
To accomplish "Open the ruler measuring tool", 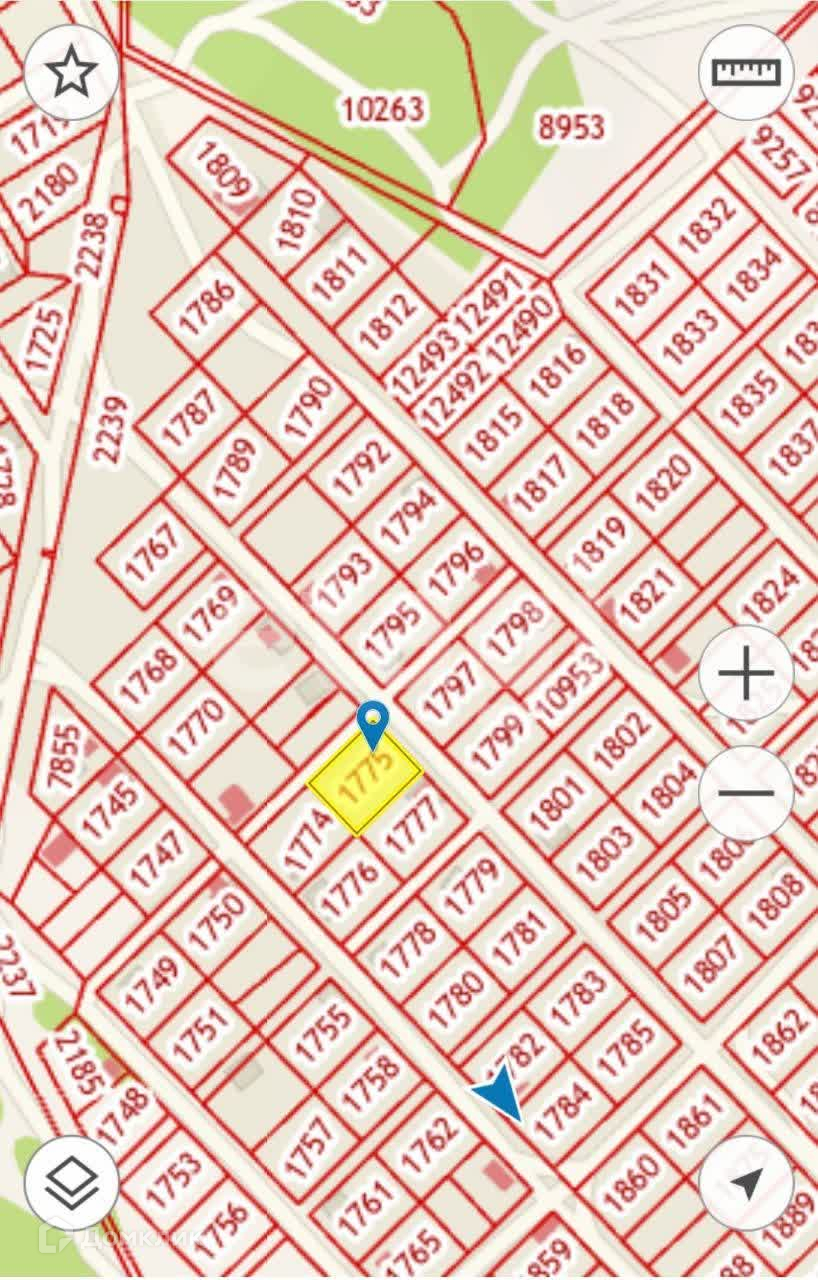I will 745,73.
